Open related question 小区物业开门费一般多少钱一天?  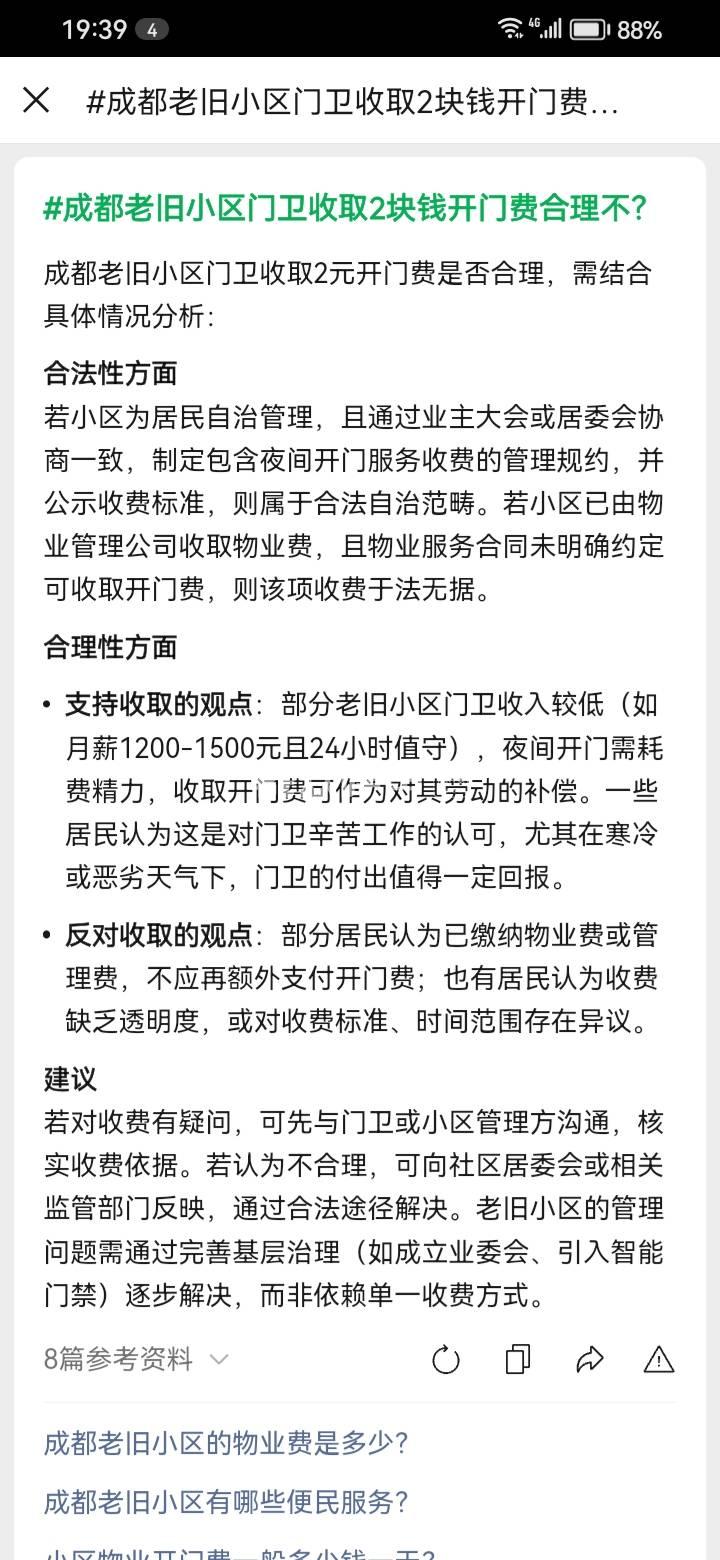[240, 1553]
